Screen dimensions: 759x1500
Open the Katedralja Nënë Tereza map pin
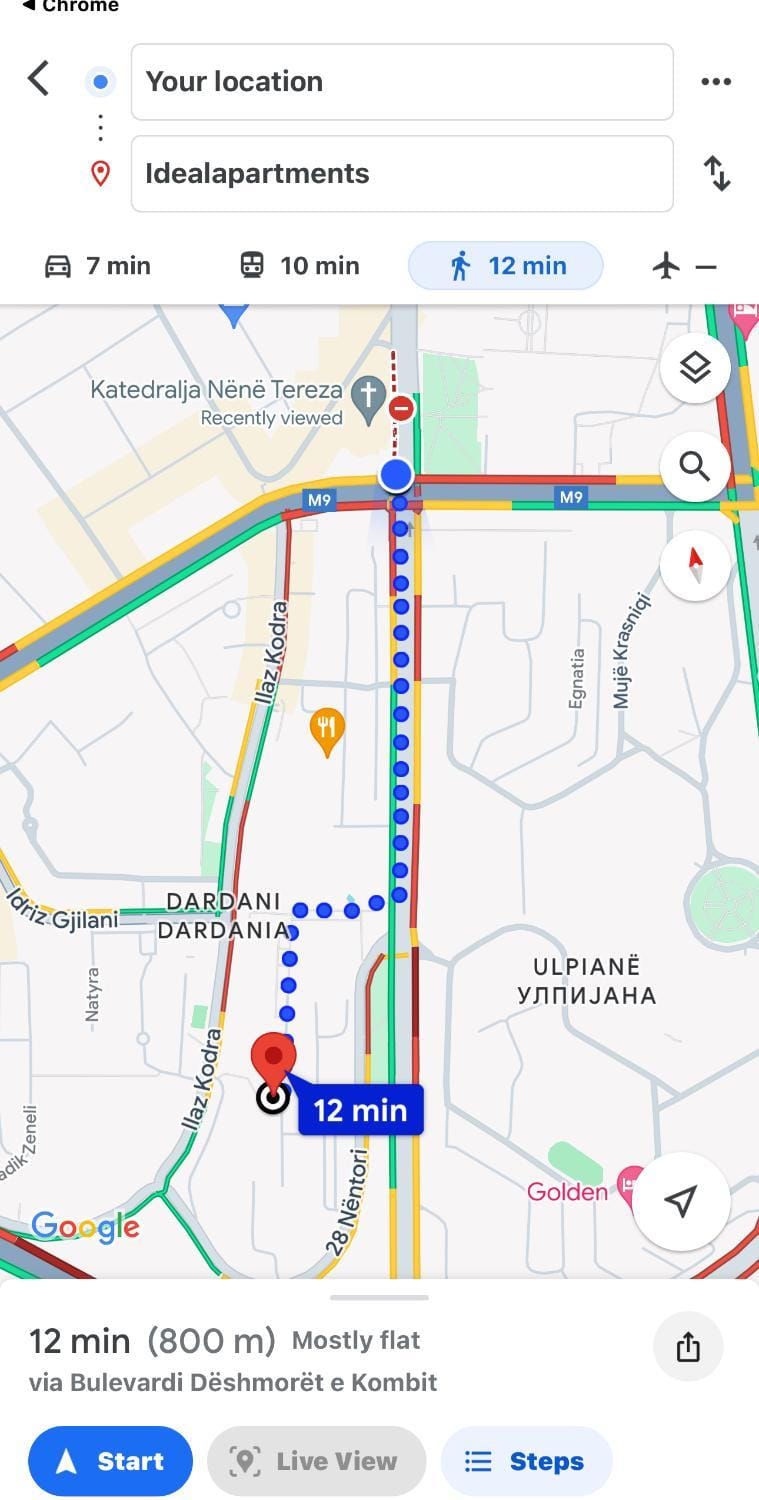368,394
